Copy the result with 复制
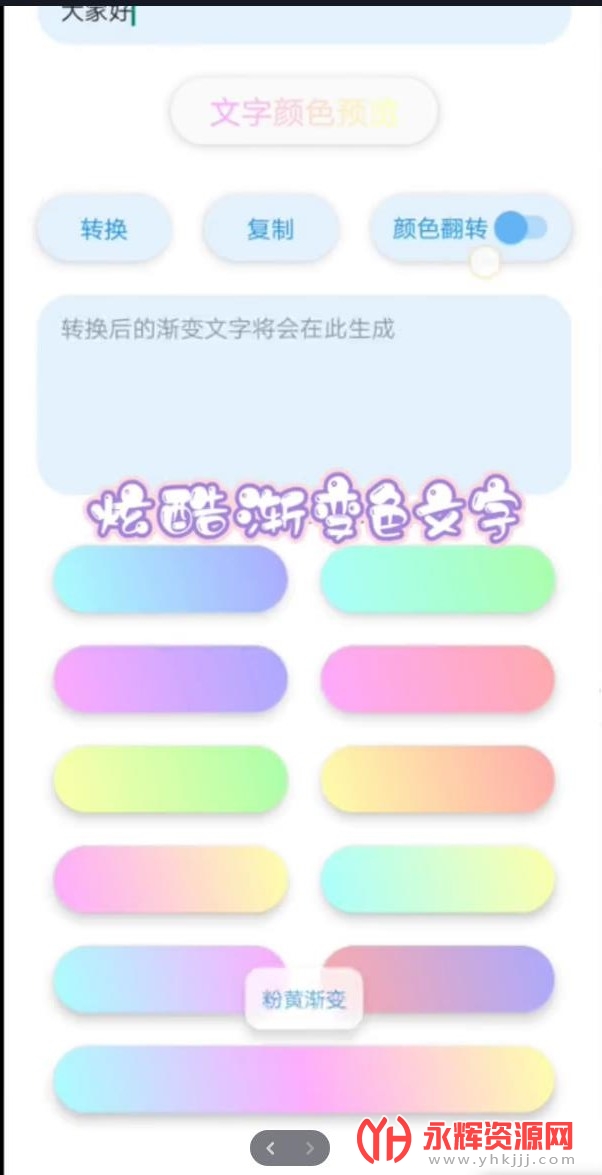 (270, 229)
